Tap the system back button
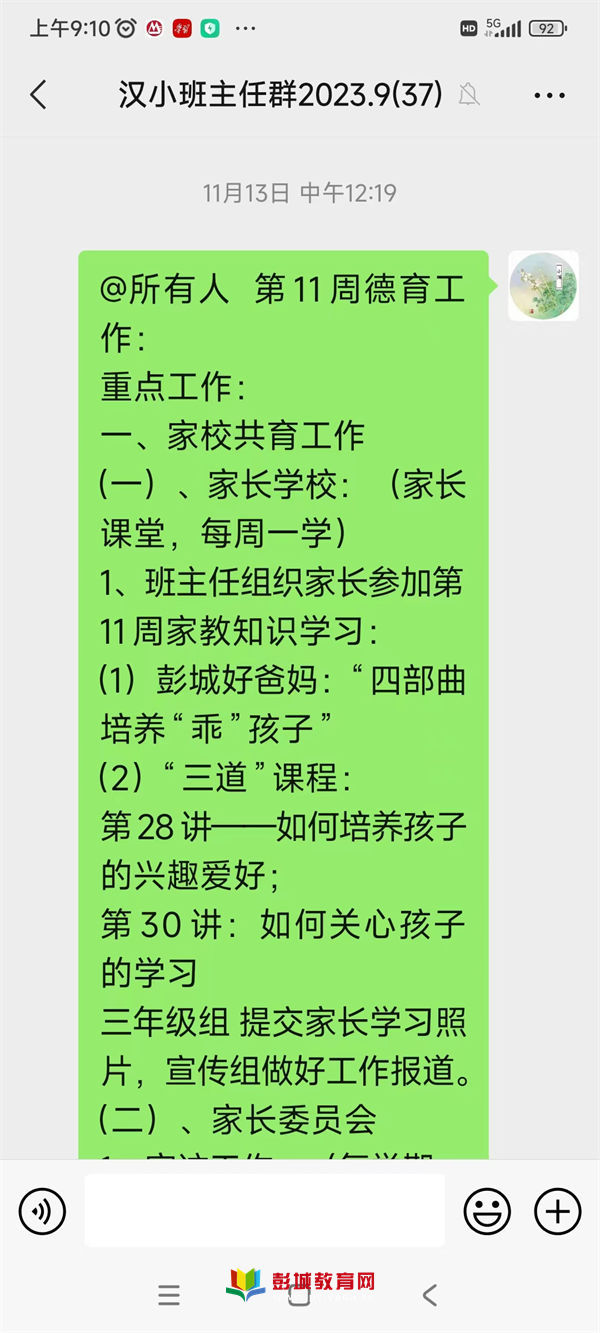The width and height of the screenshot is (600, 1333). click(x=430, y=1296)
